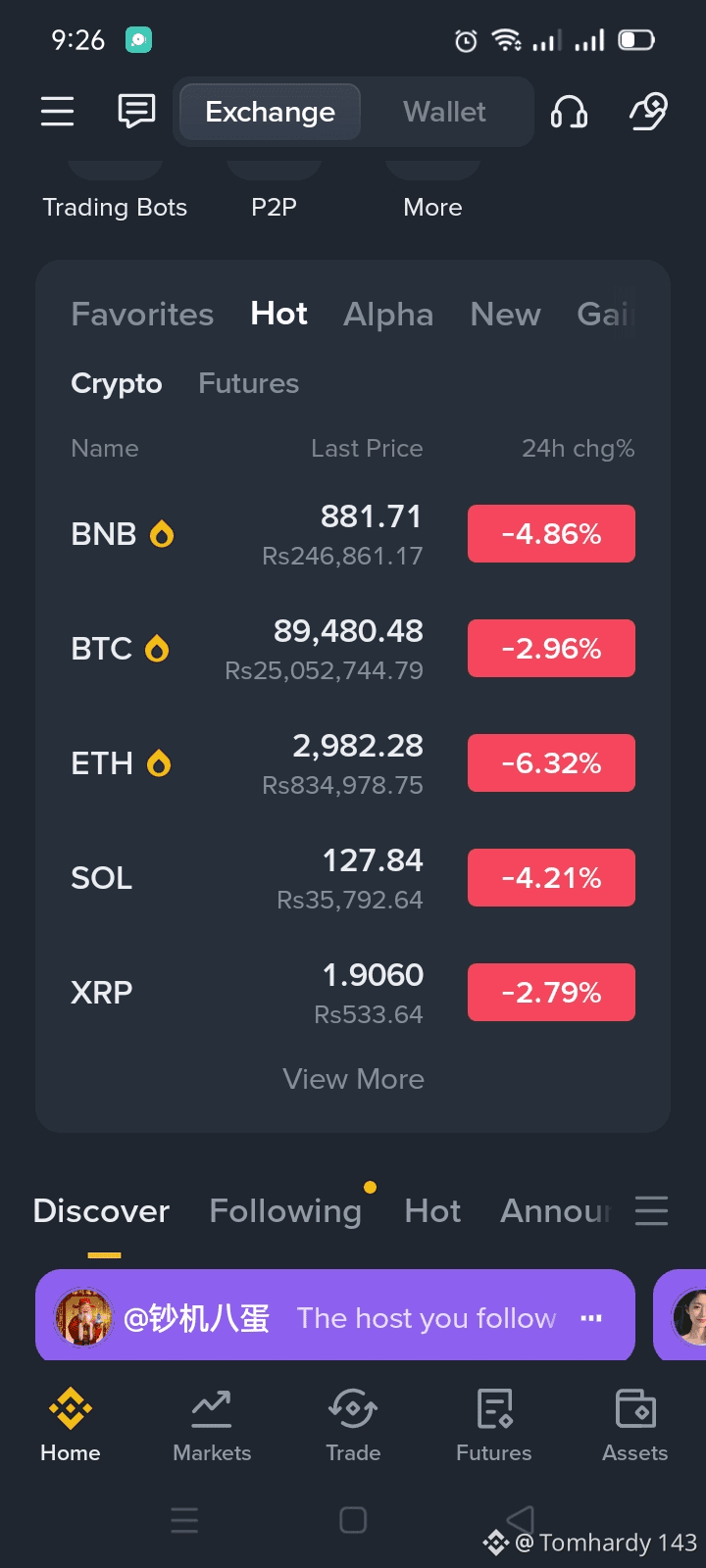
Task: Open the chat messages icon
Action: (136, 112)
